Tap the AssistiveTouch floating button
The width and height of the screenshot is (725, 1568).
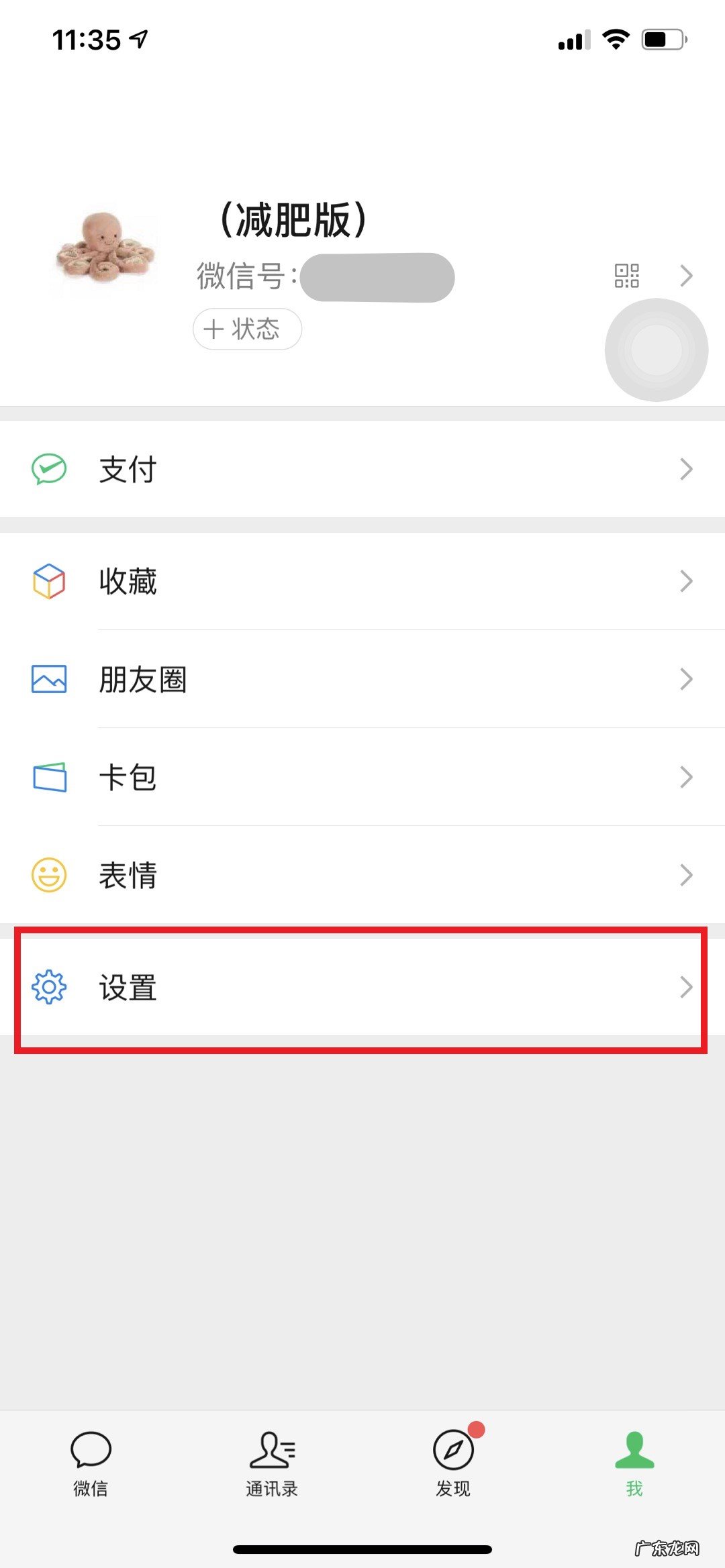pos(656,350)
